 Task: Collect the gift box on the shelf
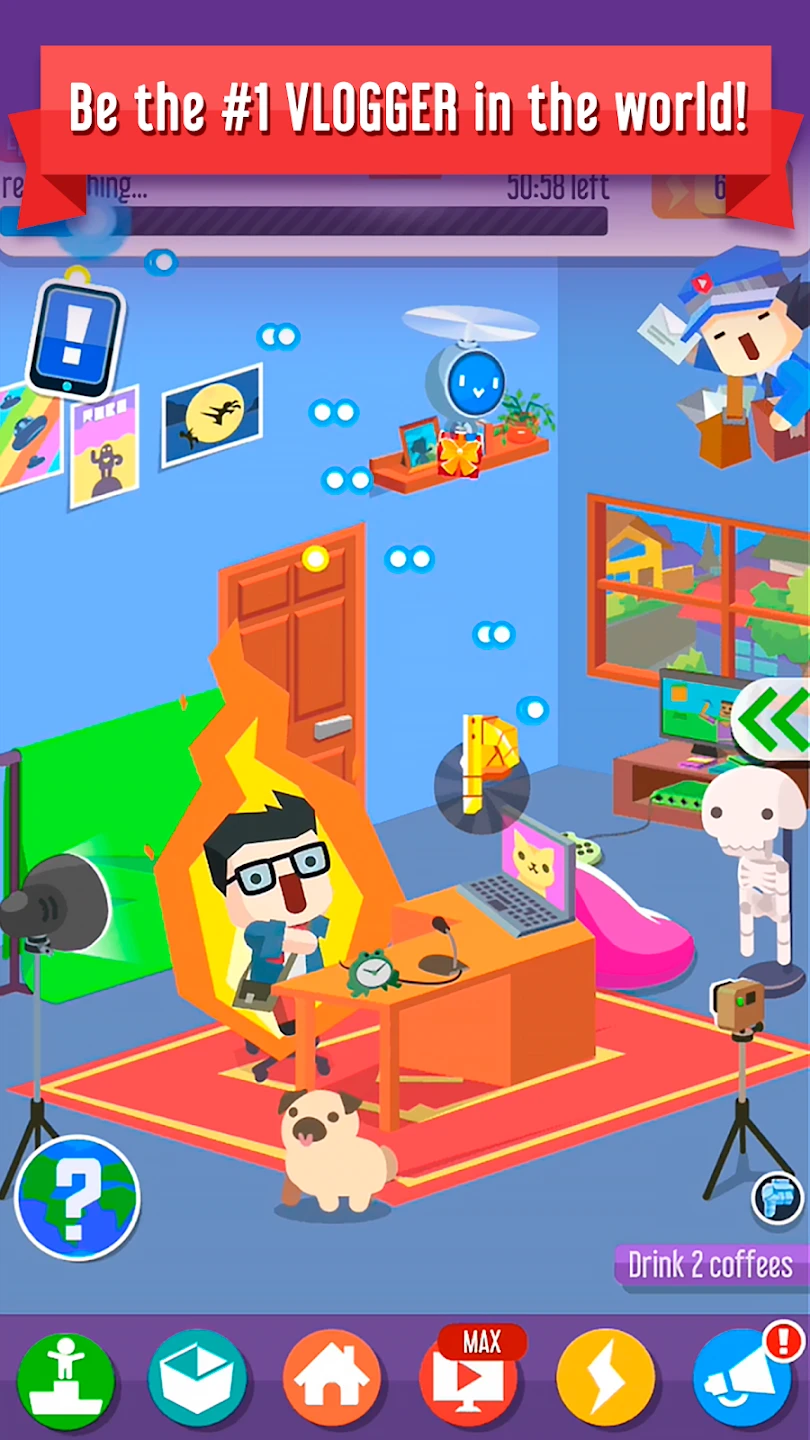coord(460,451)
